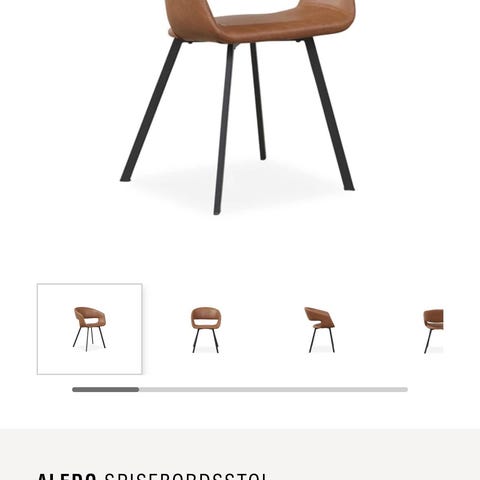Viewport: 480px width, 480px height.
Task: Open the partially visible fourth chair thumbnail
Action: click(433, 329)
